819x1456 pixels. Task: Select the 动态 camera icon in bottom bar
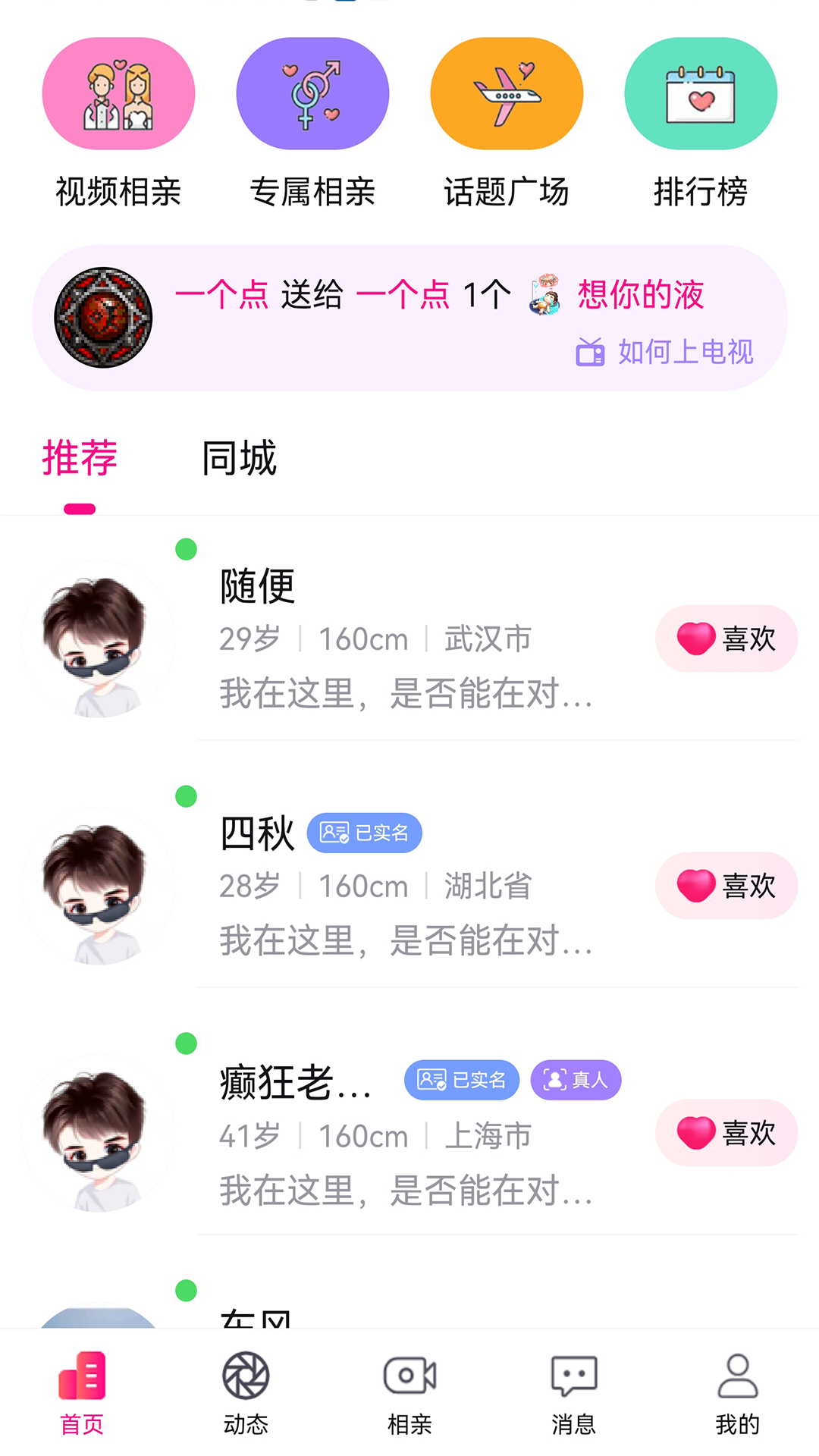pyautogui.click(x=246, y=1376)
